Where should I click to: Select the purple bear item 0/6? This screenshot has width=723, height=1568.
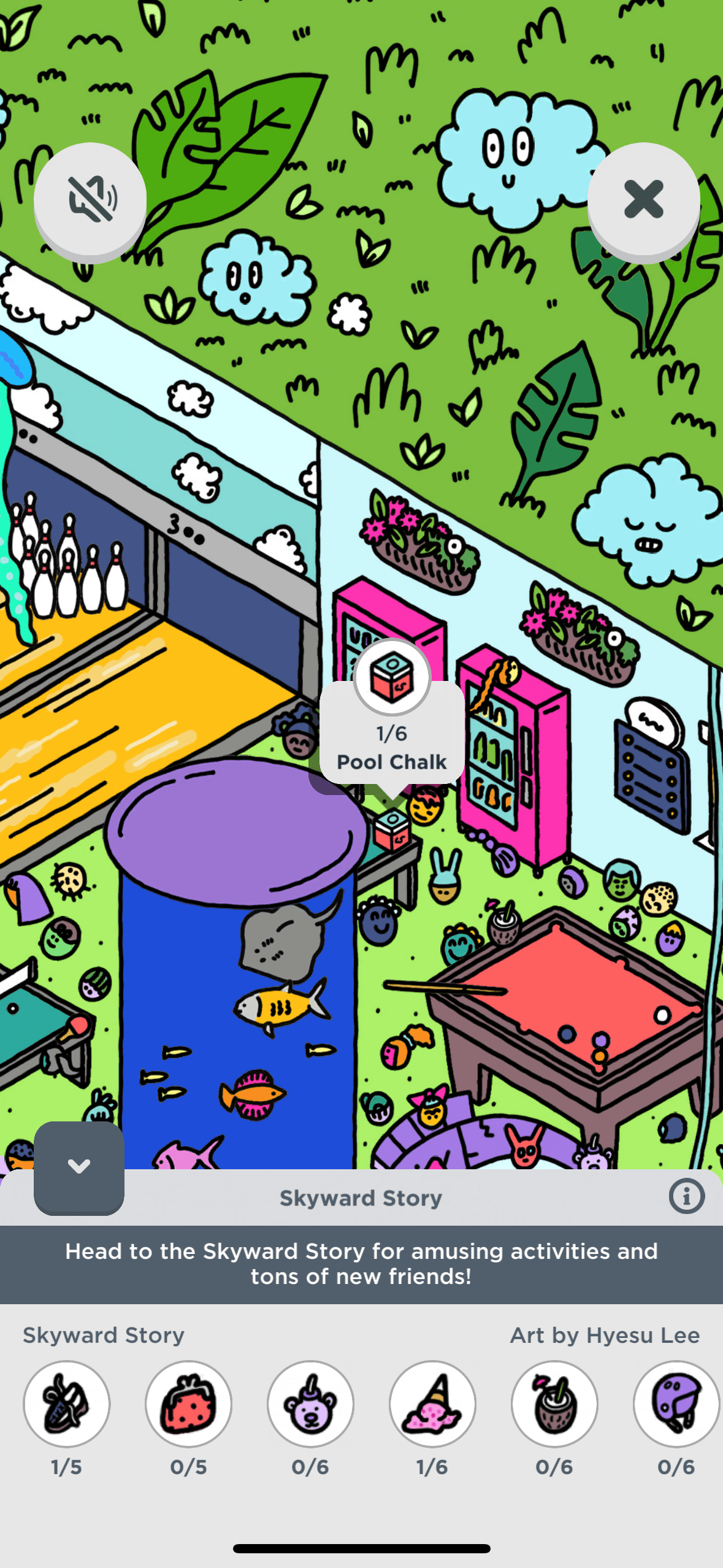[310, 1404]
